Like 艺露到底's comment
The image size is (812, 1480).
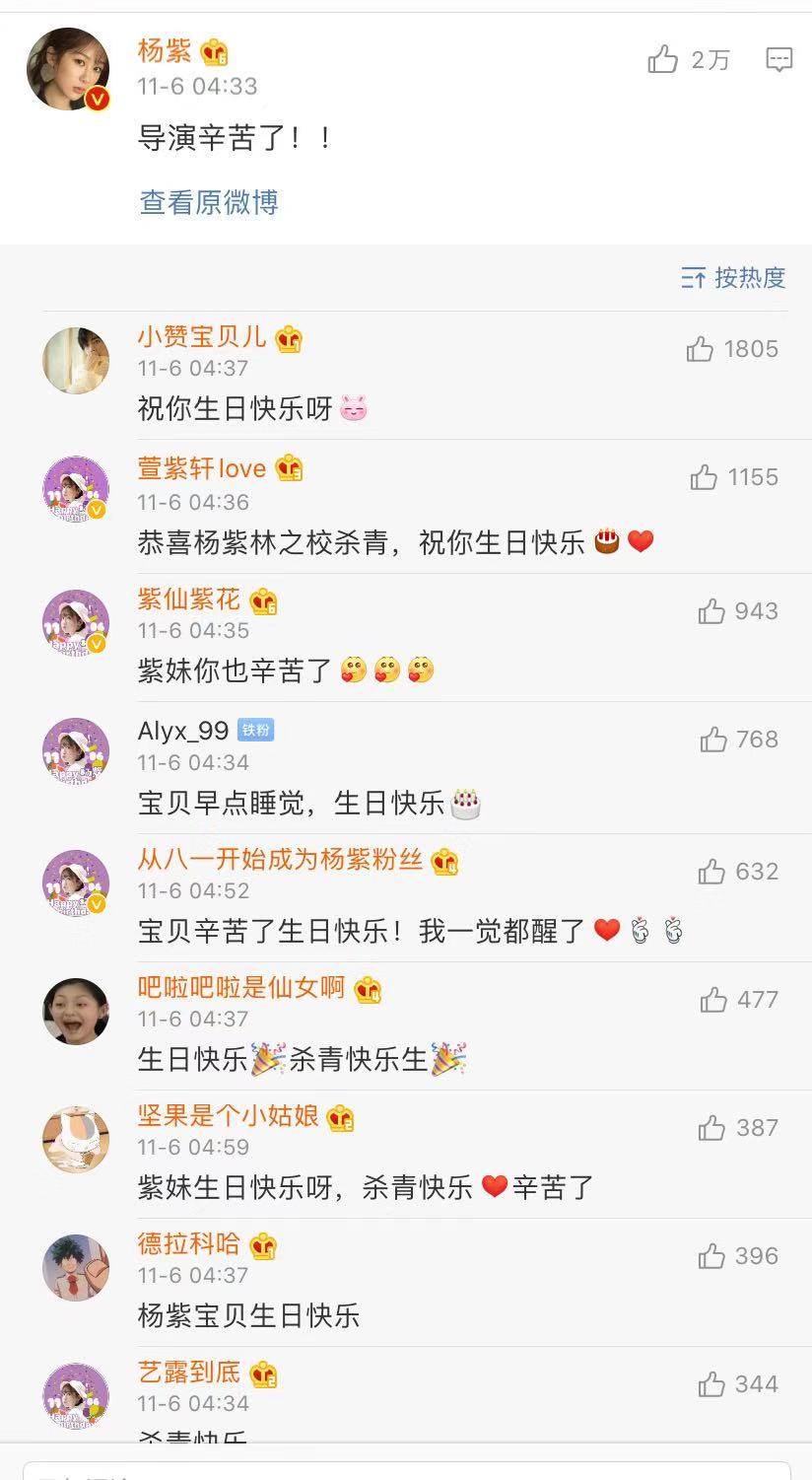coord(711,1385)
